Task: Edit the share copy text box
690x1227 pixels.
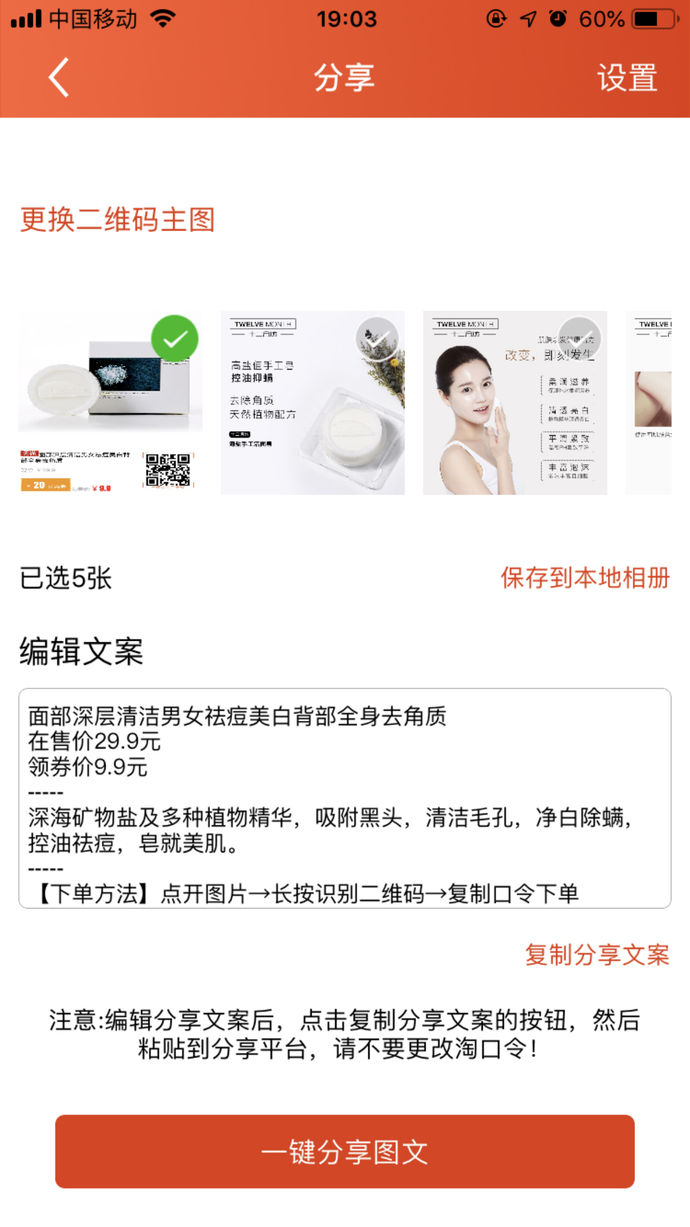Action: [345, 798]
